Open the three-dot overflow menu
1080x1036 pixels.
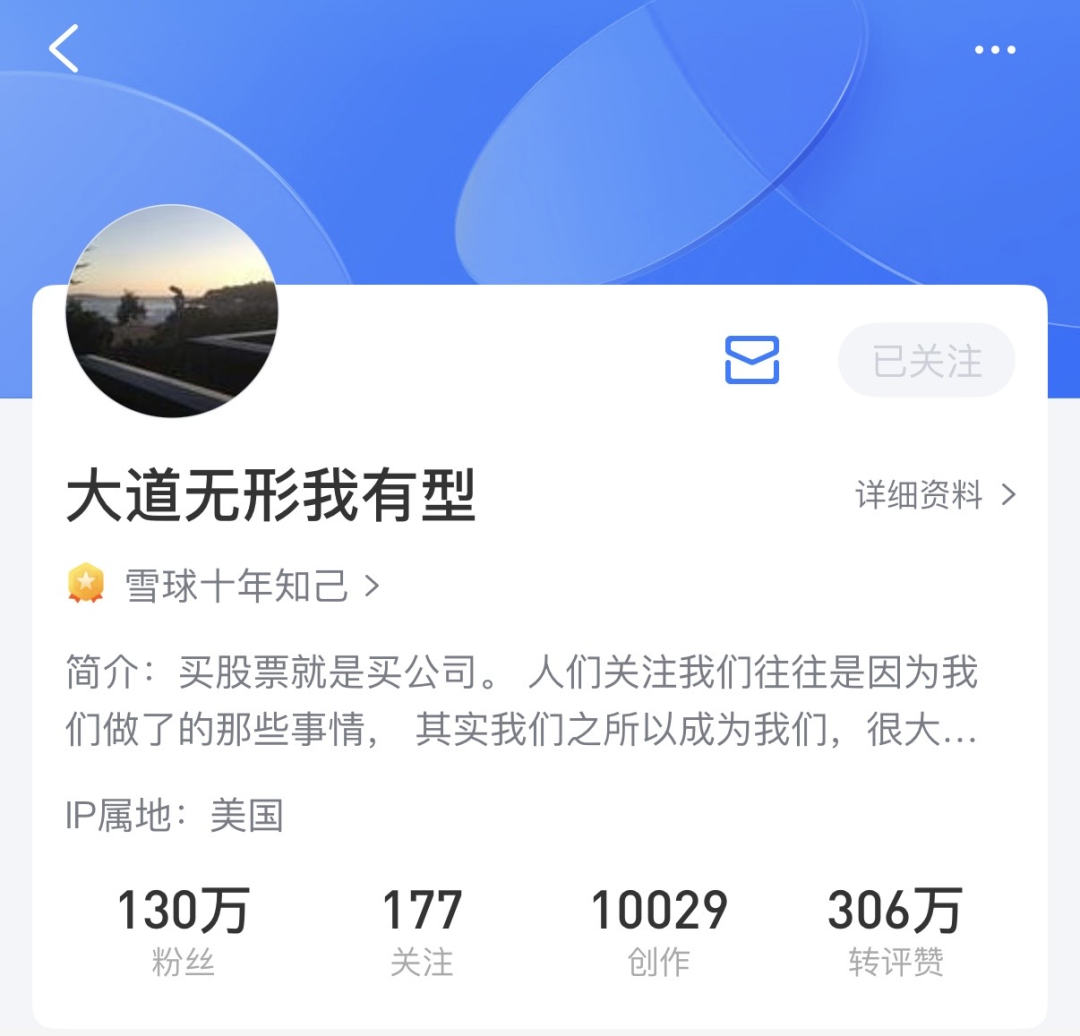[995, 50]
